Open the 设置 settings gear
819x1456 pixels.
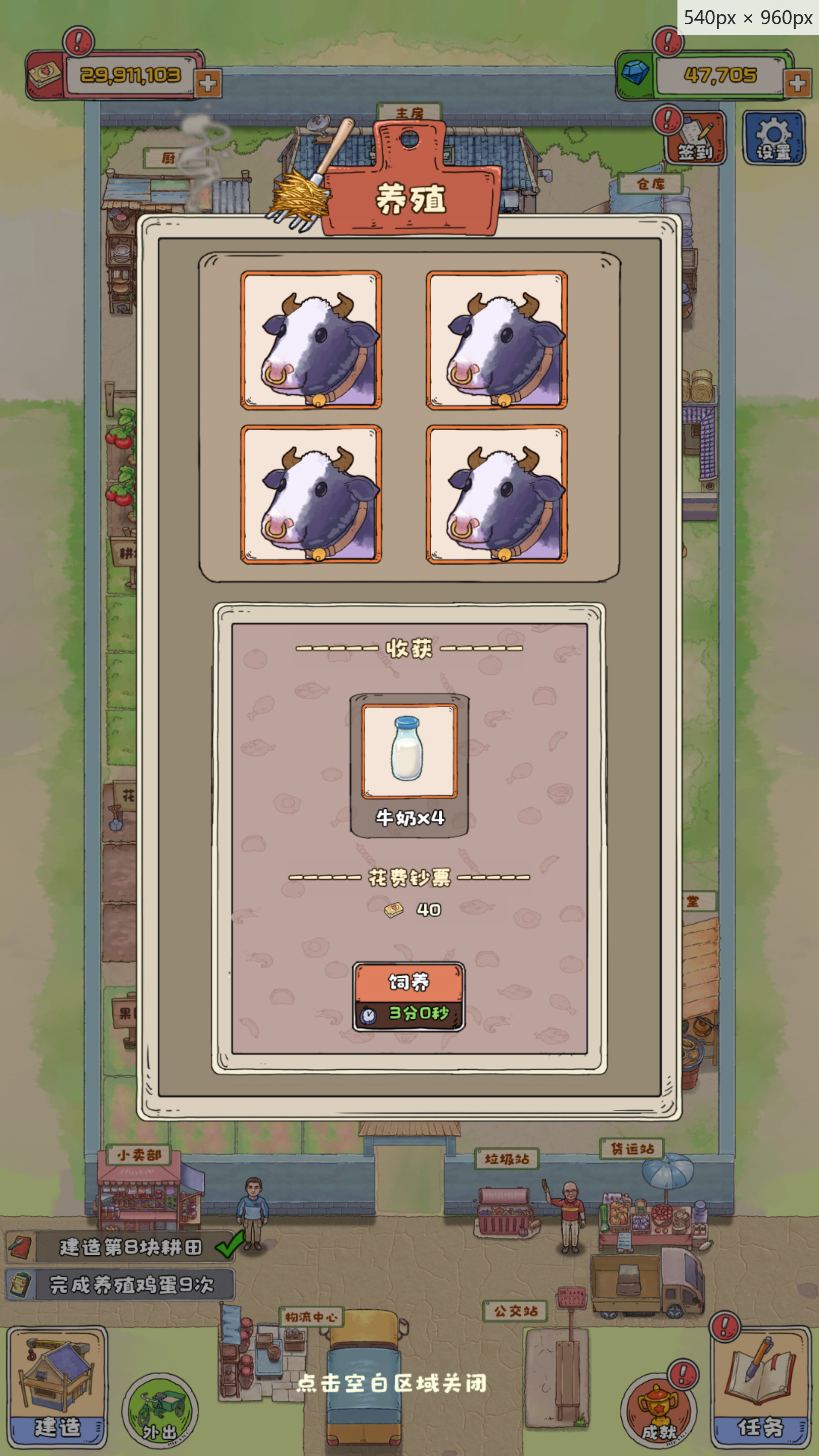click(773, 139)
